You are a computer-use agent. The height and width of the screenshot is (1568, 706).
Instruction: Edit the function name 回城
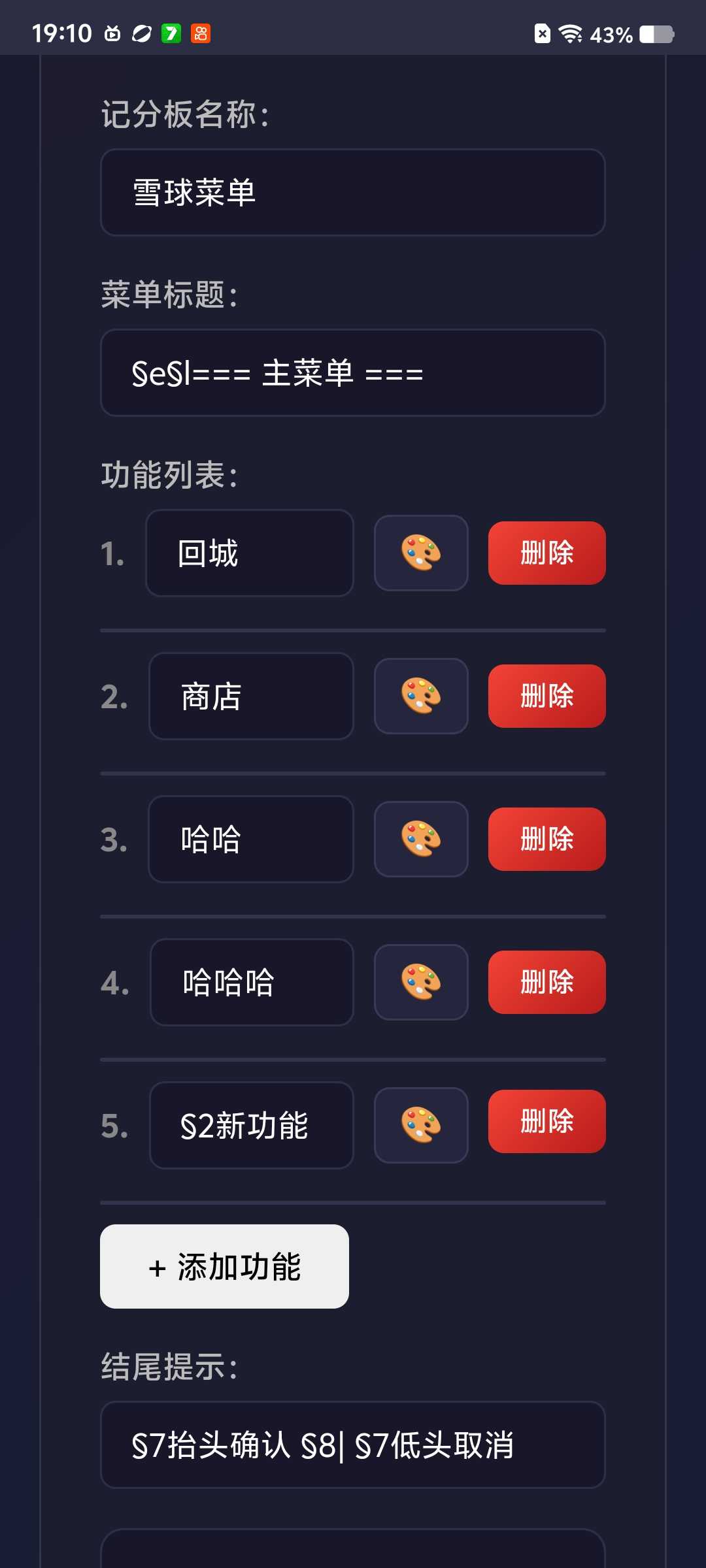coord(249,553)
